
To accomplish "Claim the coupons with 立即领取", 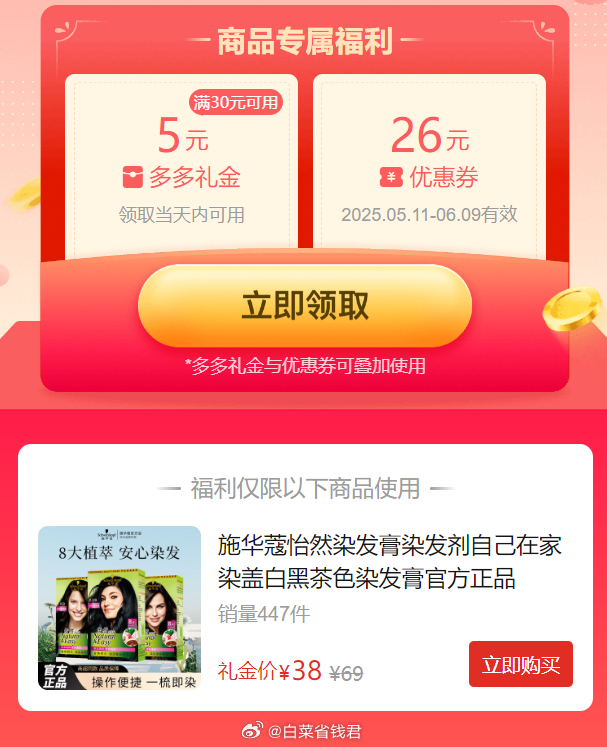I will click(304, 307).
